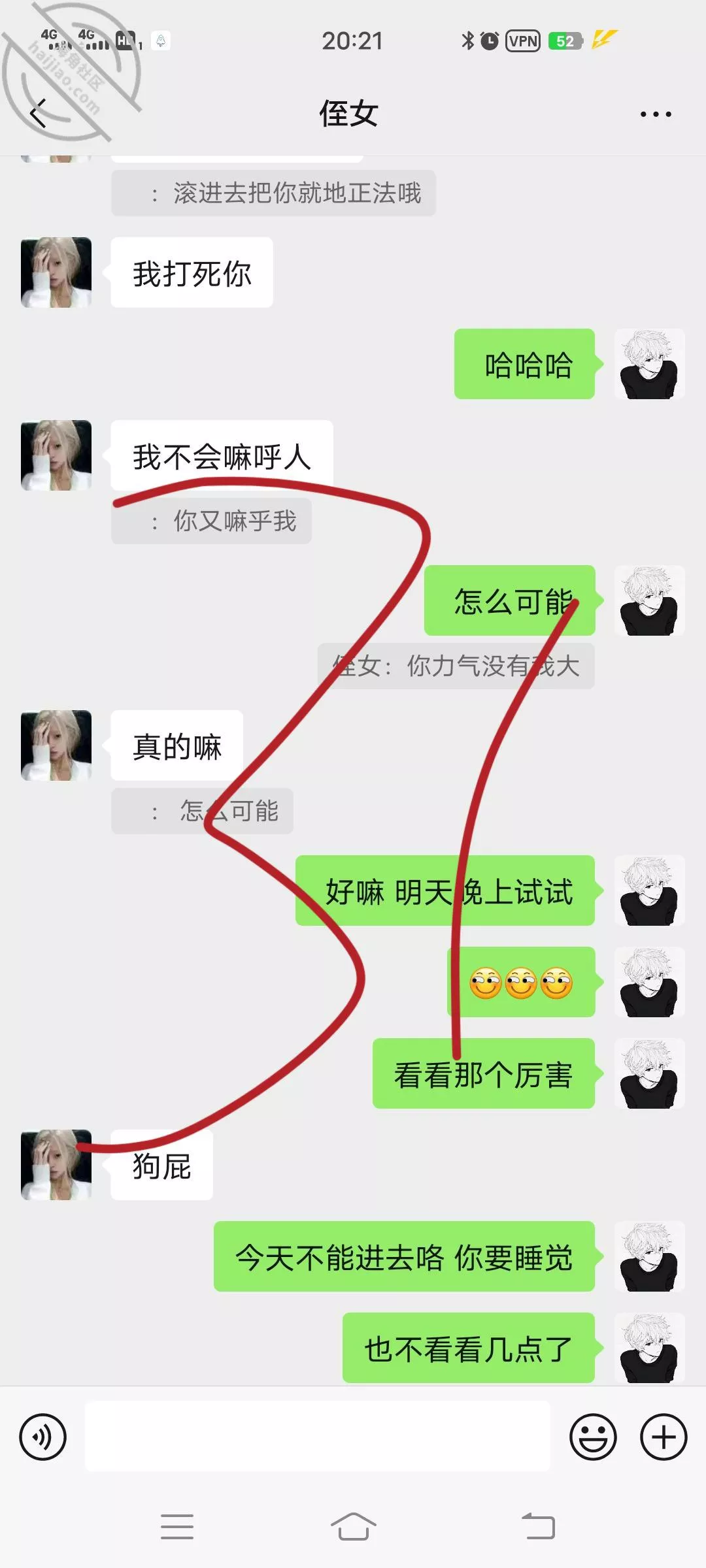The width and height of the screenshot is (706, 1568).
Task: Open contact avatar beside 狗屁
Action: coord(56,1164)
